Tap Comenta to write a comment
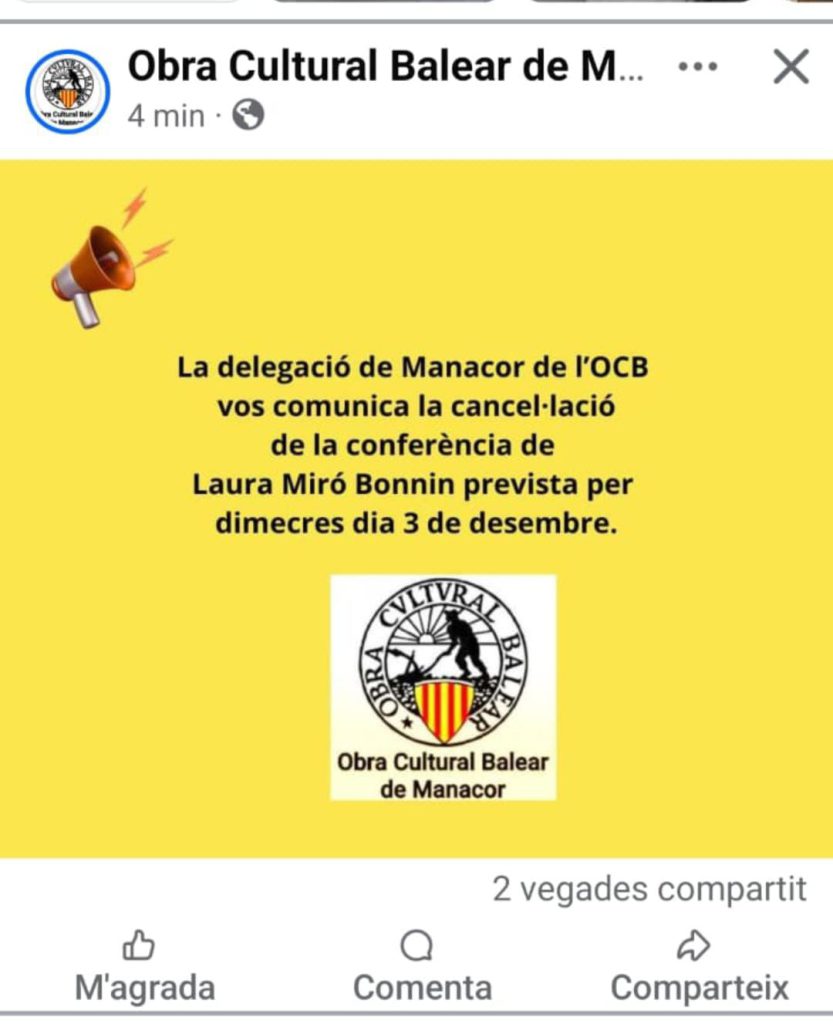This screenshot has width=833, height=1024. pos(421,967)
